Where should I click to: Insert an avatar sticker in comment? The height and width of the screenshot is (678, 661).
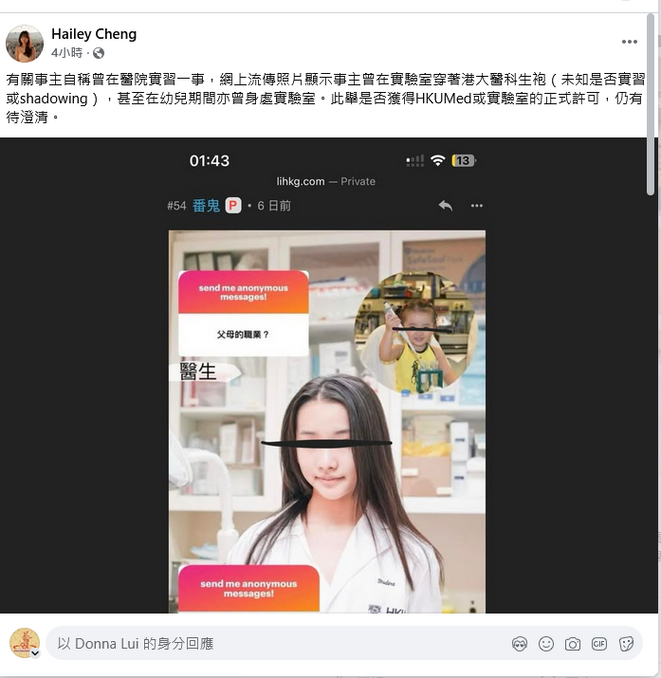[519, 644]
